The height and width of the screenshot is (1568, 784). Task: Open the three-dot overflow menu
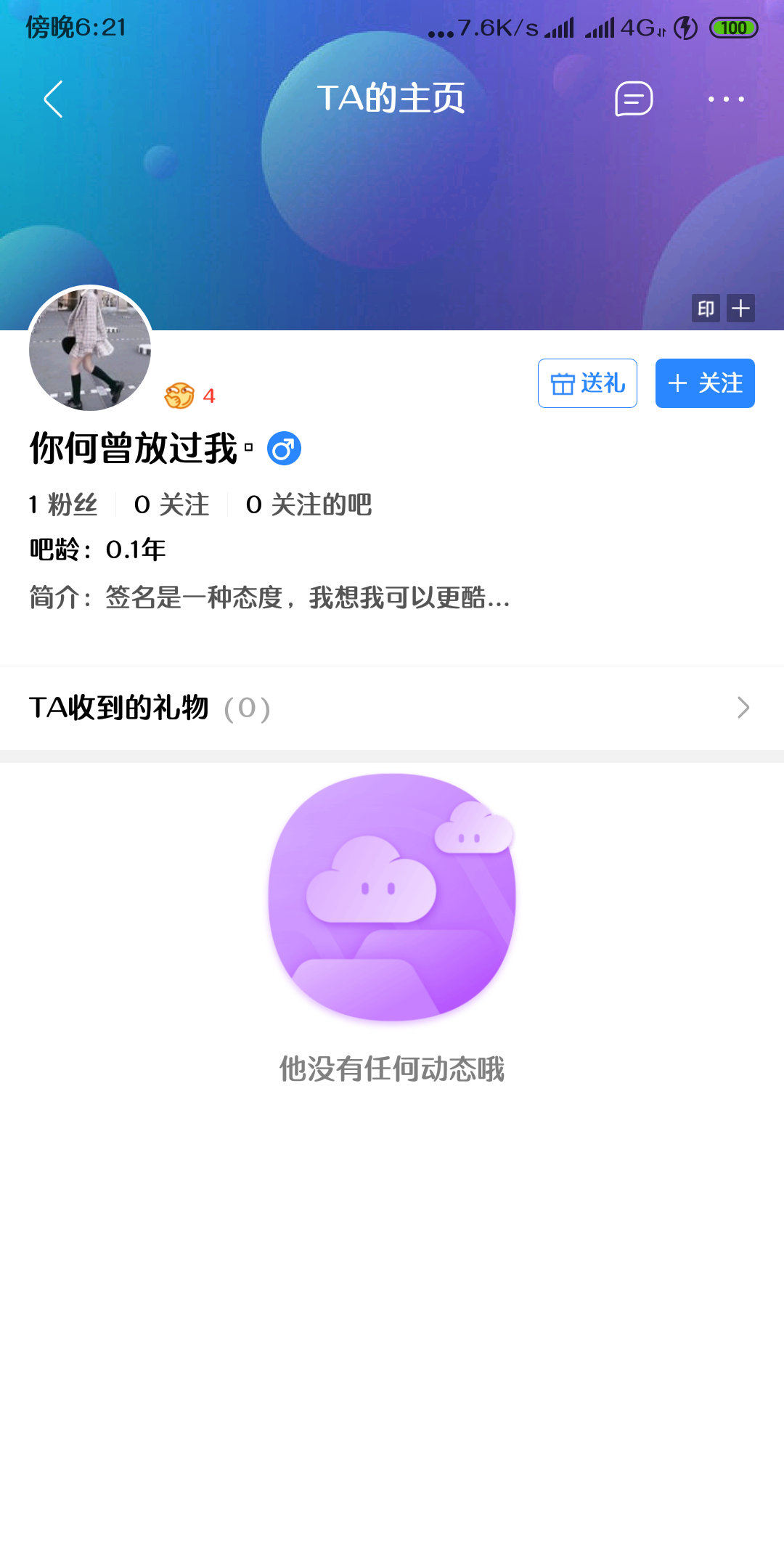tap(726, 99)
